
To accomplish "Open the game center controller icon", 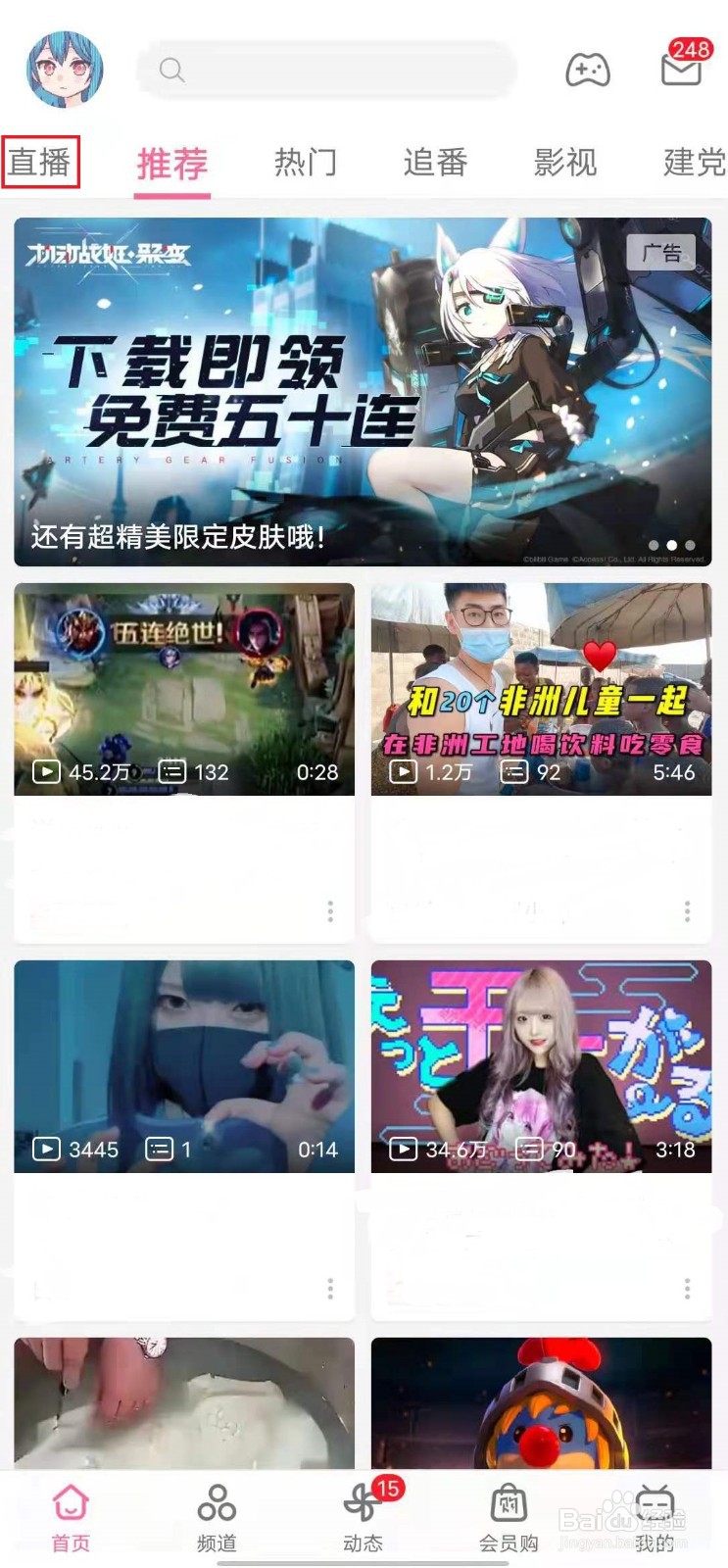I will click(x=587, y=70).
